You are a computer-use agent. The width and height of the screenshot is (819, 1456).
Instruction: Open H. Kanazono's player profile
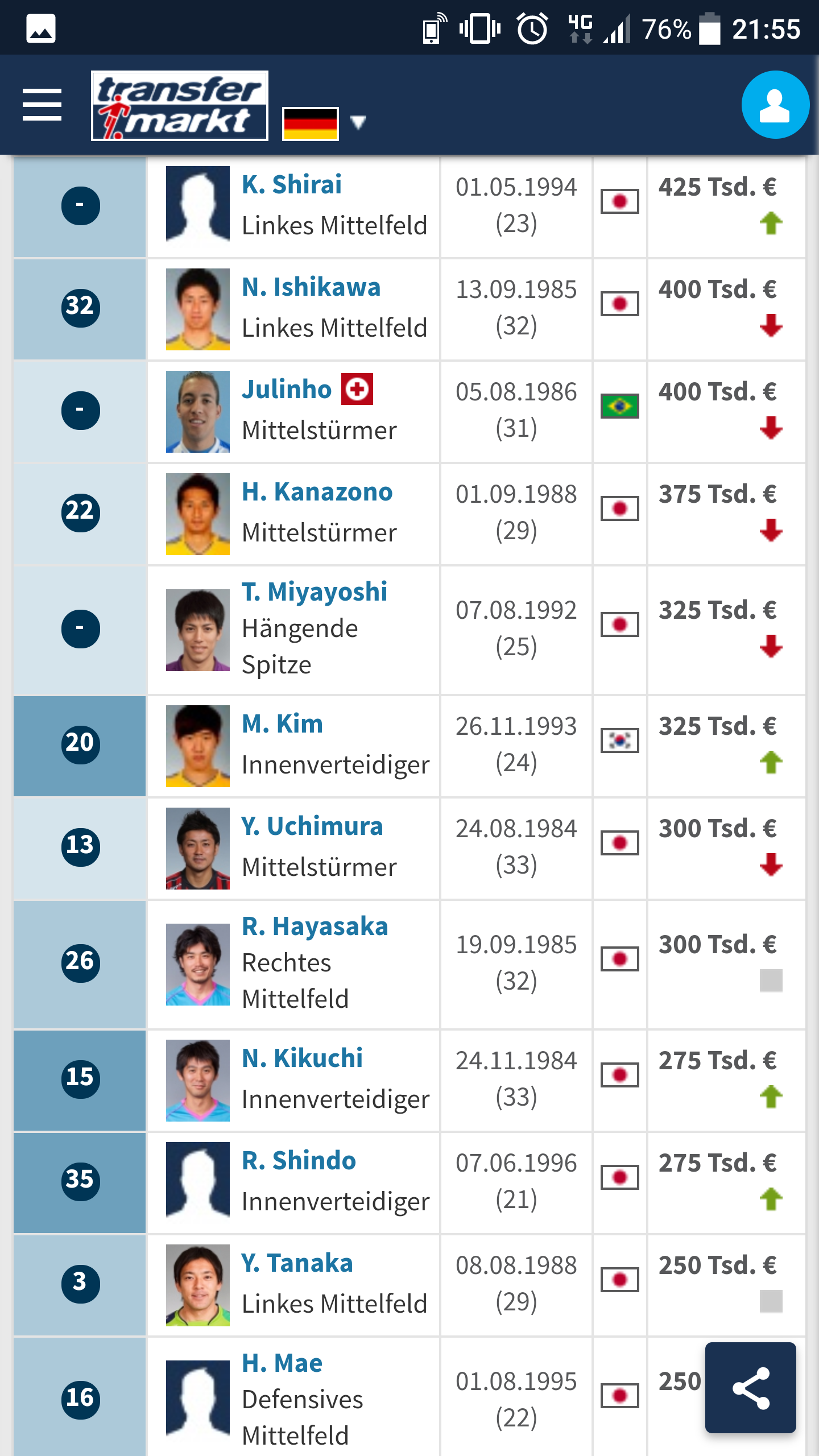tap(317, 492)
